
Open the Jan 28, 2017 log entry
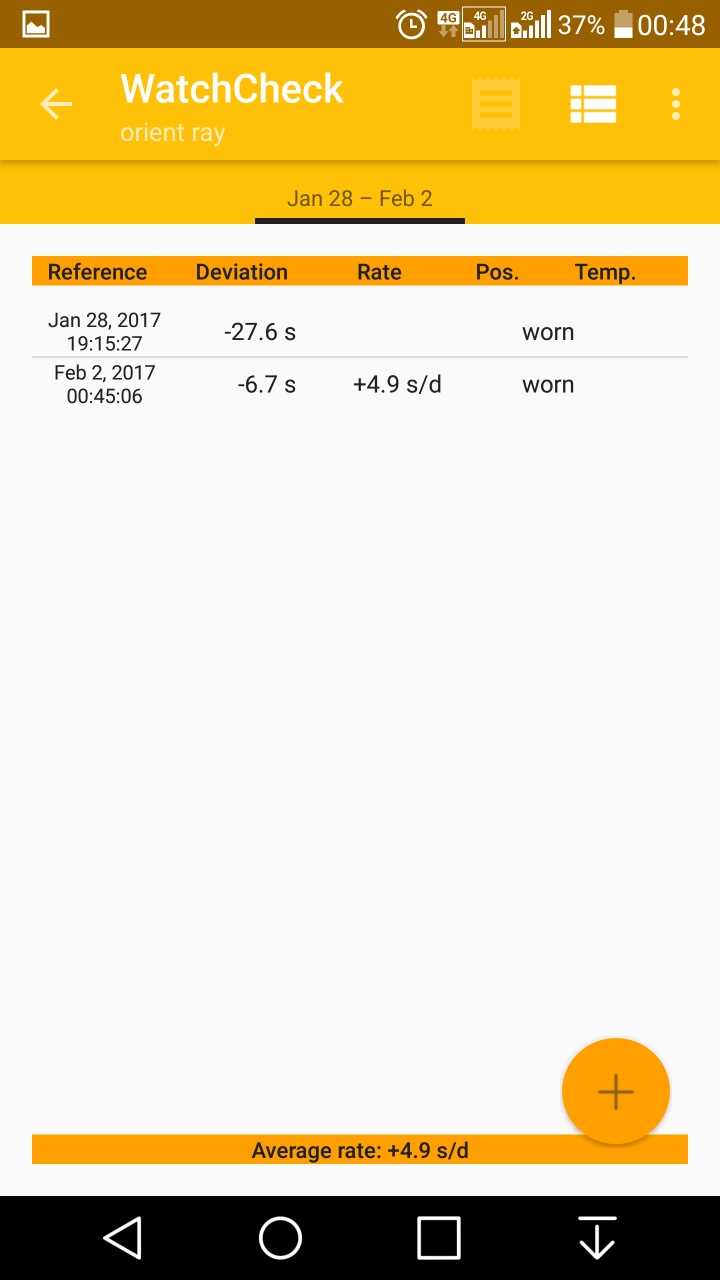tap(360, 332)
